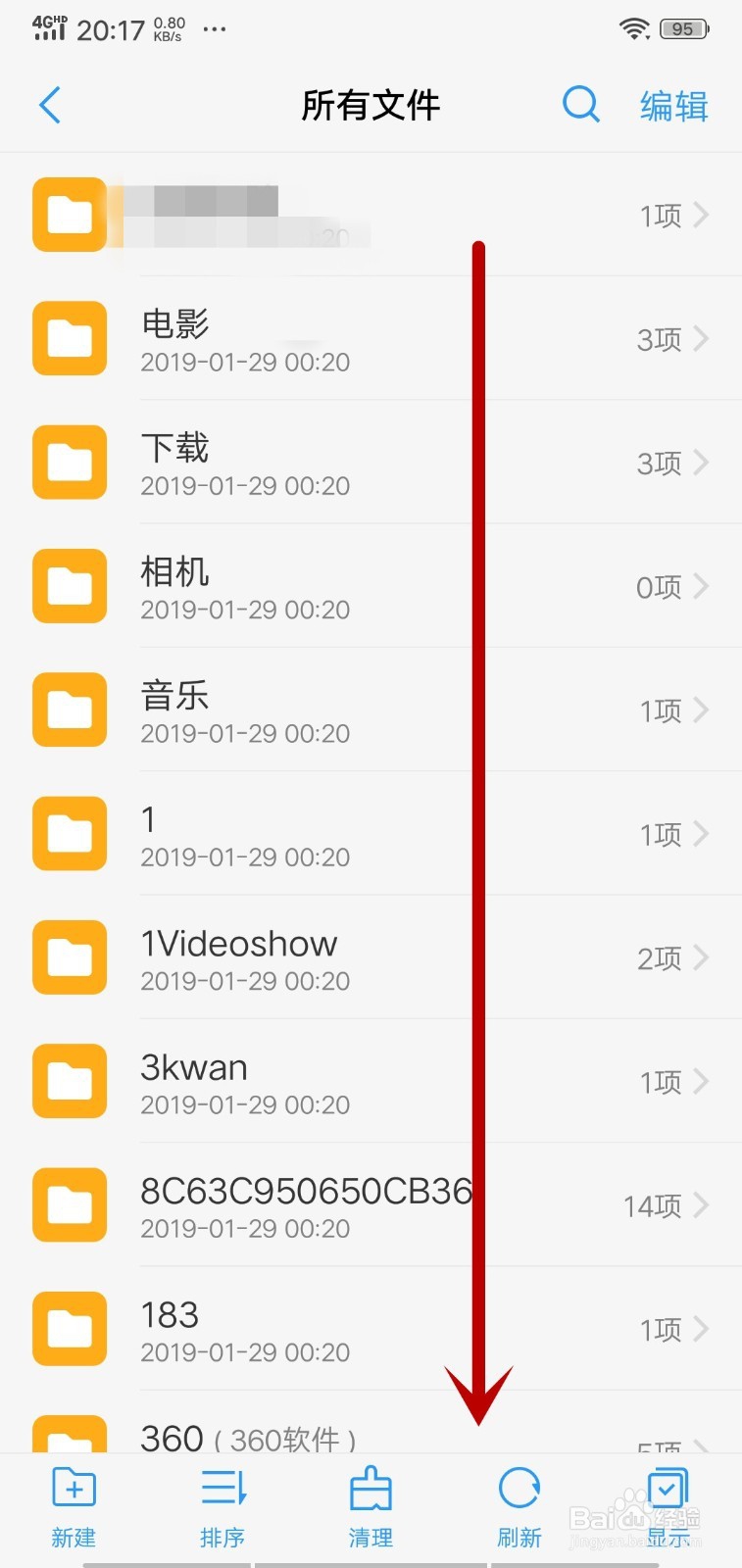Tap 编辑 to edit files
Image resolution: width=742 pixels, height=1568 pixels.
coord(674,106)
